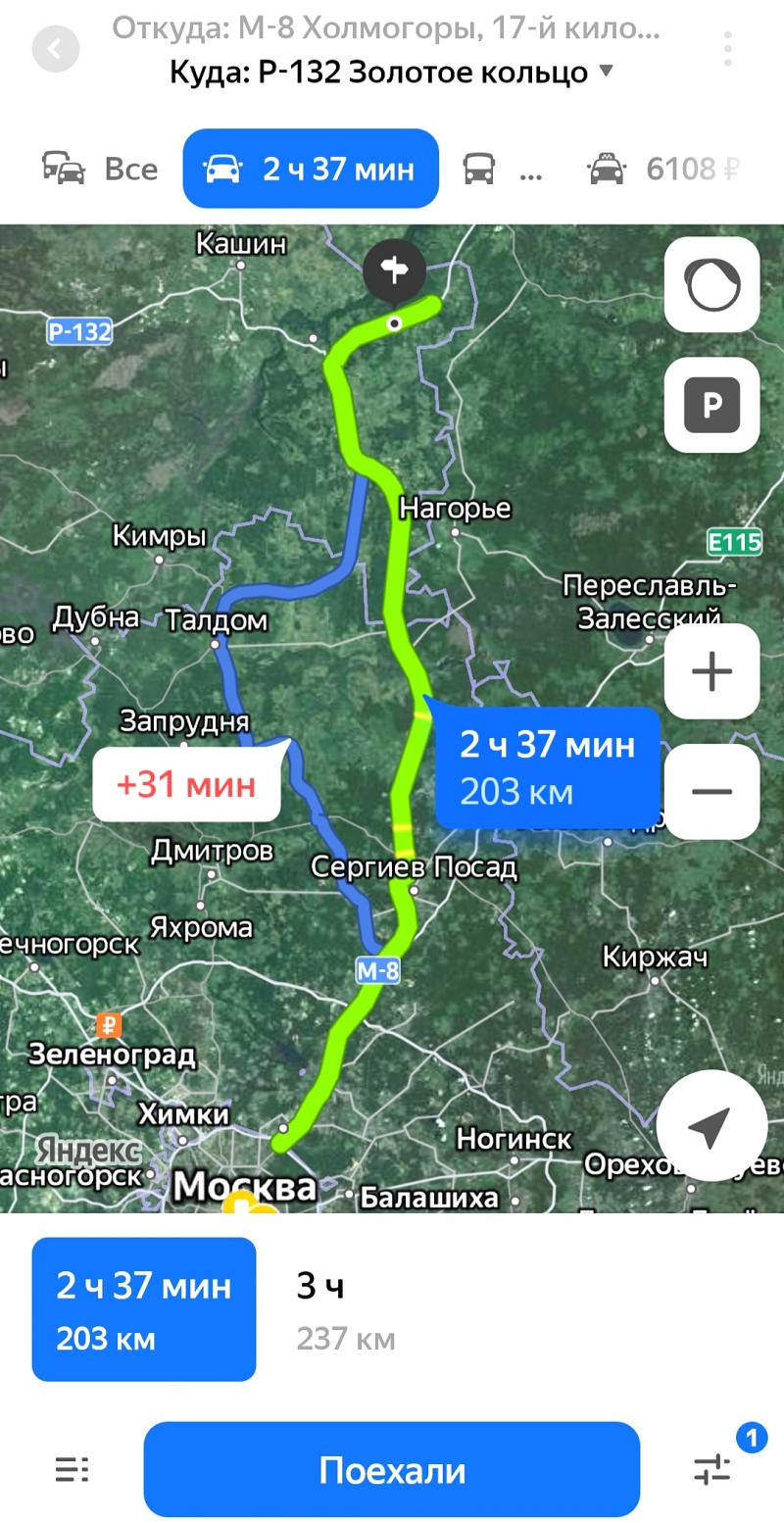Select the 2 ч 37 мин 203 км route card

[x=144, y=1308]
